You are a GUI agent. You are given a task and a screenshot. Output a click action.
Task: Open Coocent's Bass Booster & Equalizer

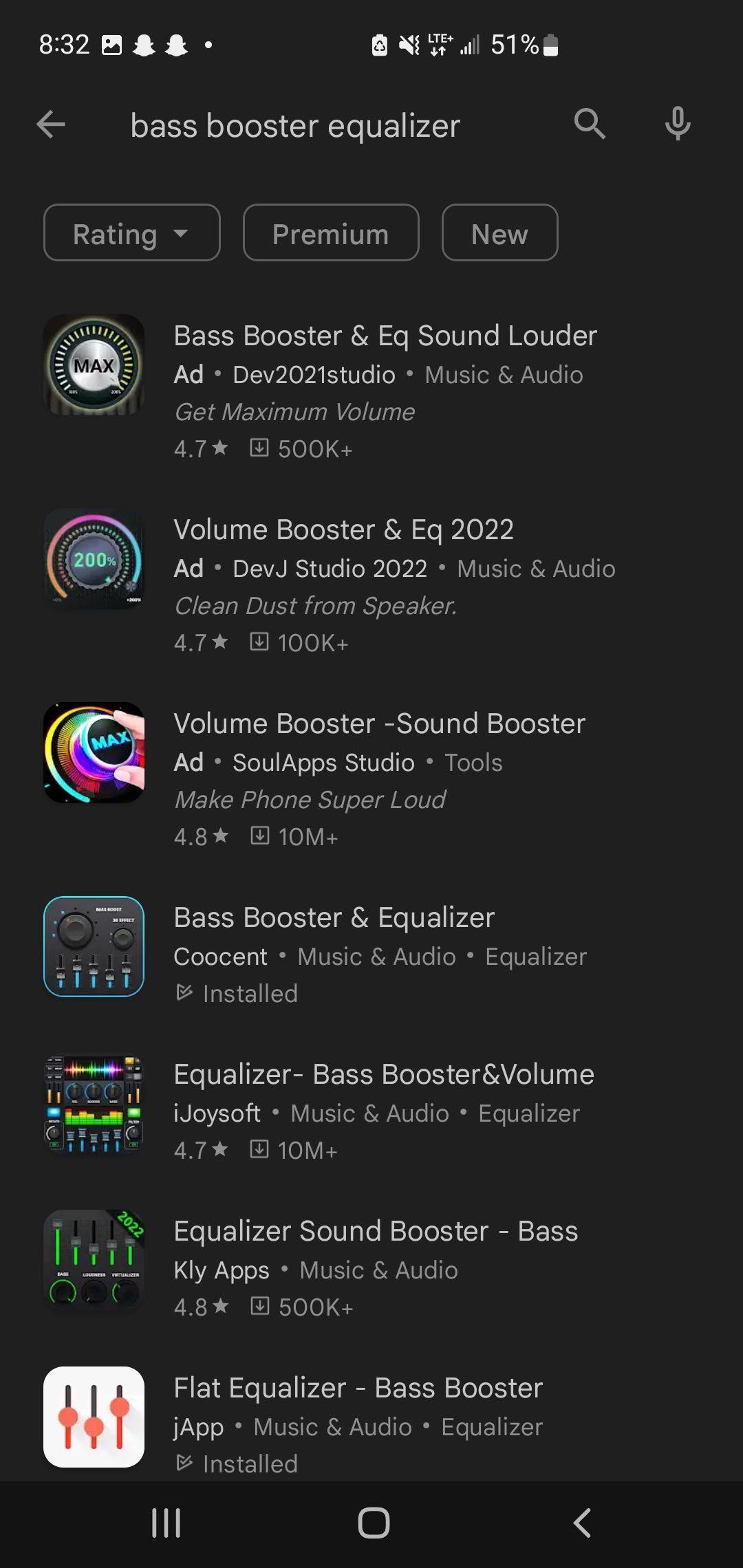(334, 918)
